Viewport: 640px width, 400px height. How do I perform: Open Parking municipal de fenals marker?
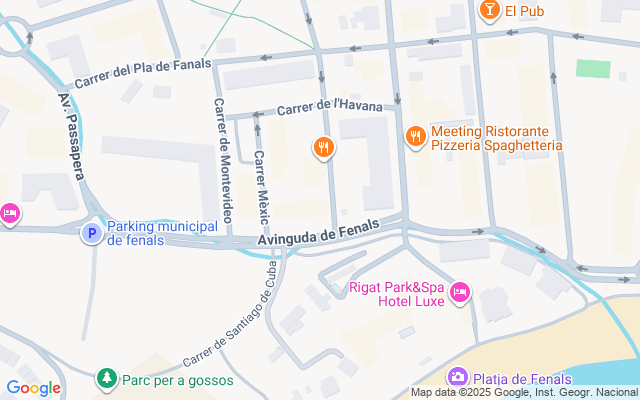(91, 233)
